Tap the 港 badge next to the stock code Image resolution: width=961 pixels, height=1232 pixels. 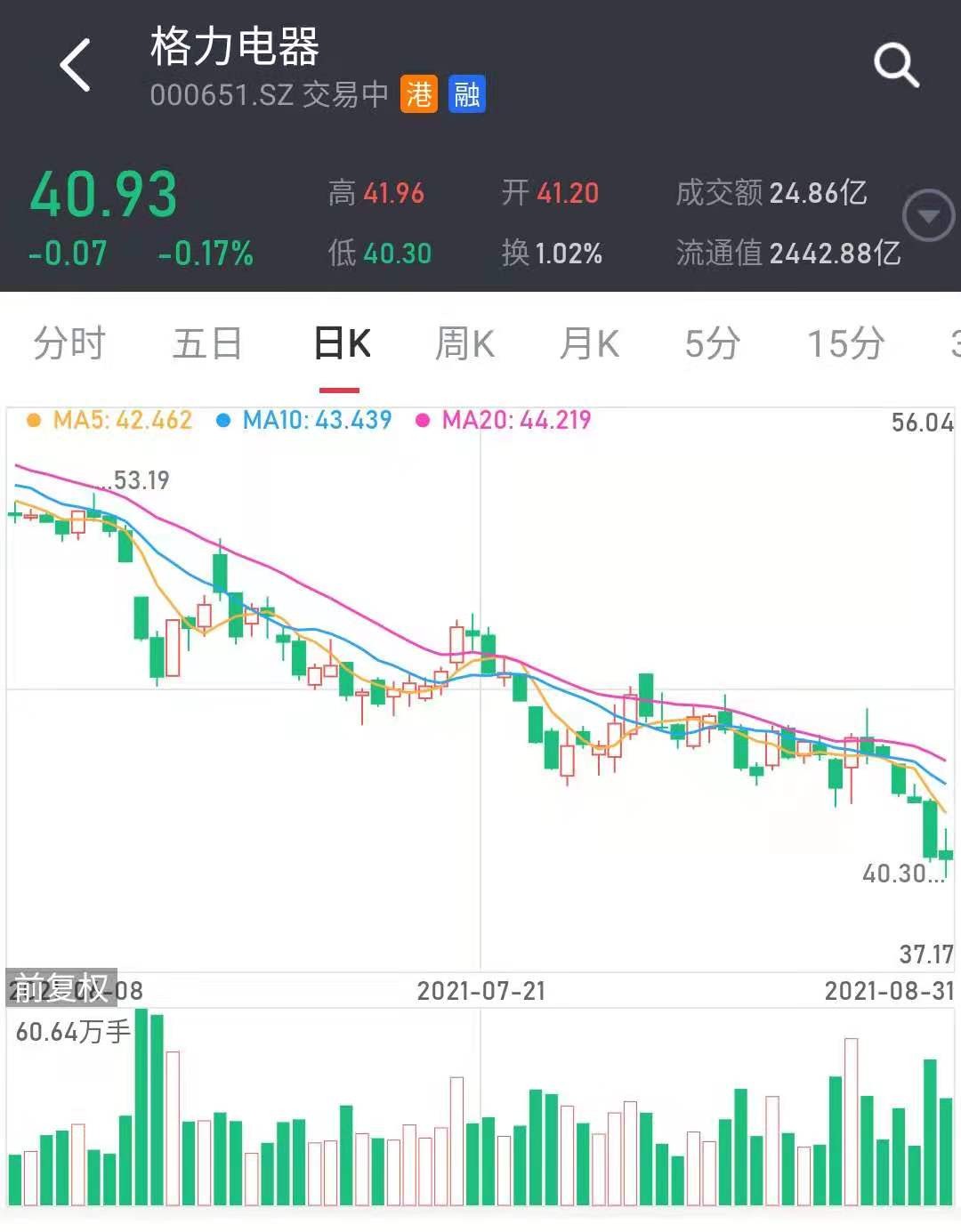[x=419, y=94]
